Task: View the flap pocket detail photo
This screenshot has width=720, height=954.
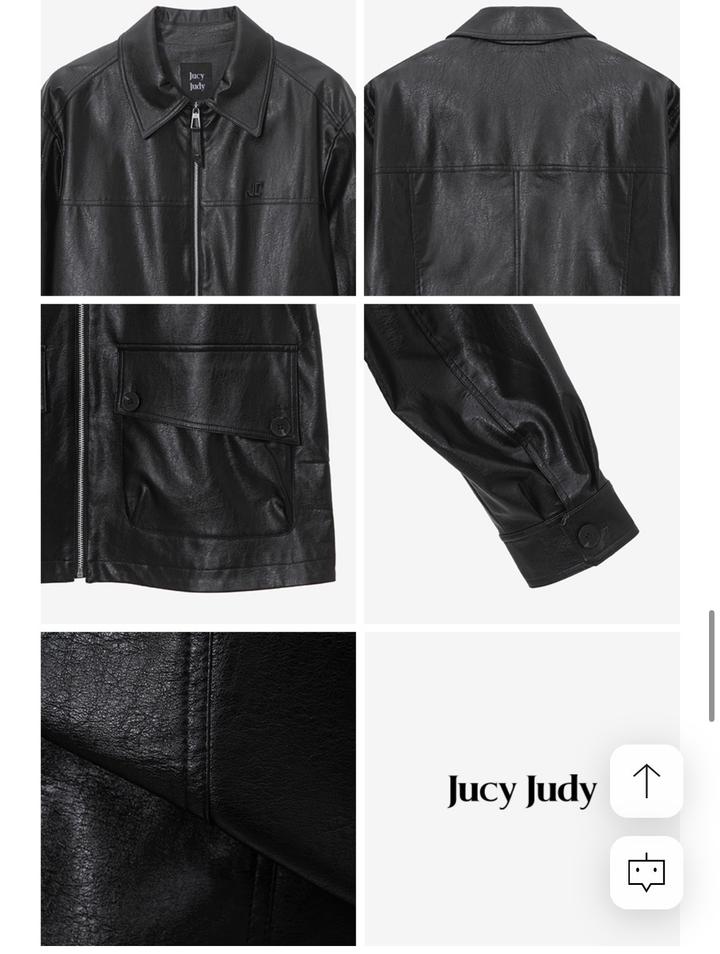Action: click(197, 461)
